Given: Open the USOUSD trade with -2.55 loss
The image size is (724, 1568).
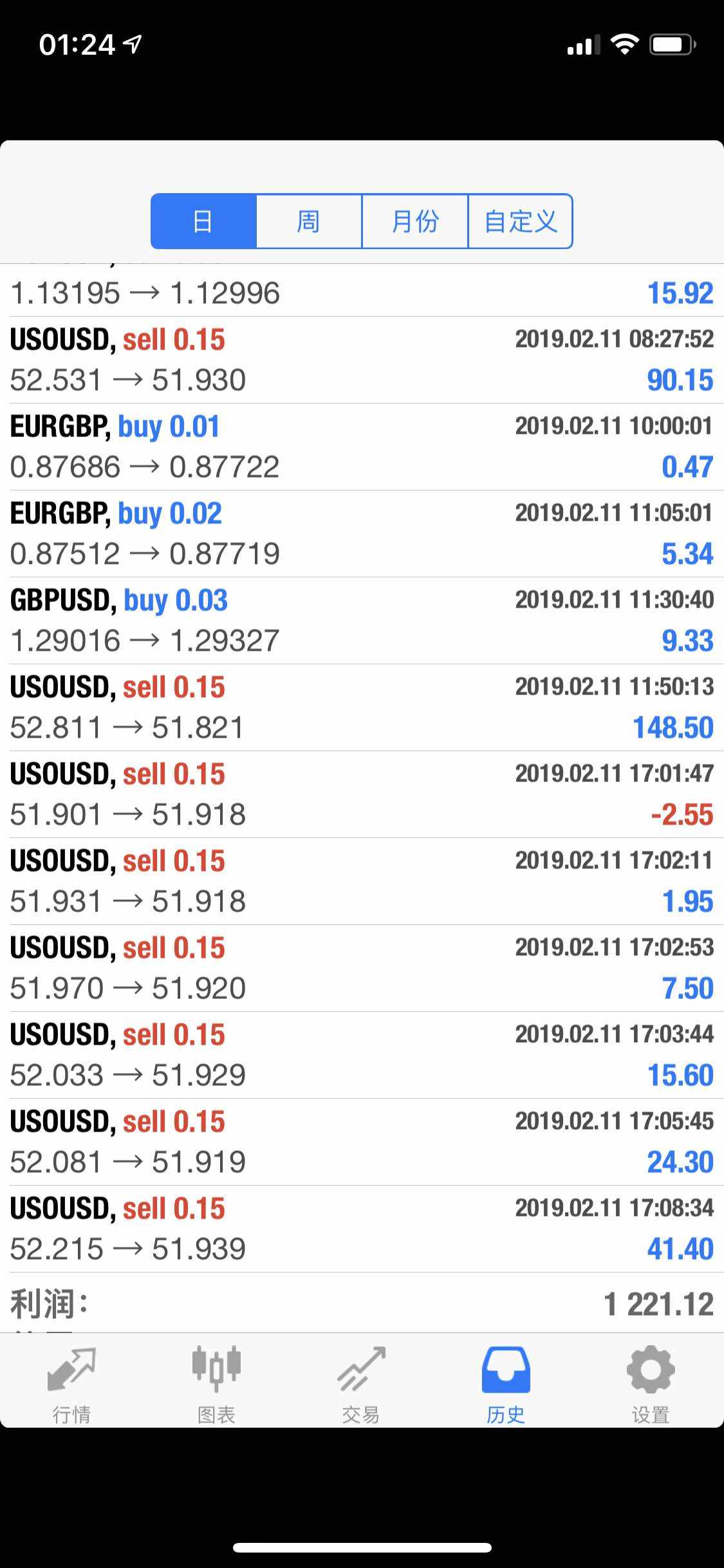Looking at the screenshot, I should click(x=362, y=794).
